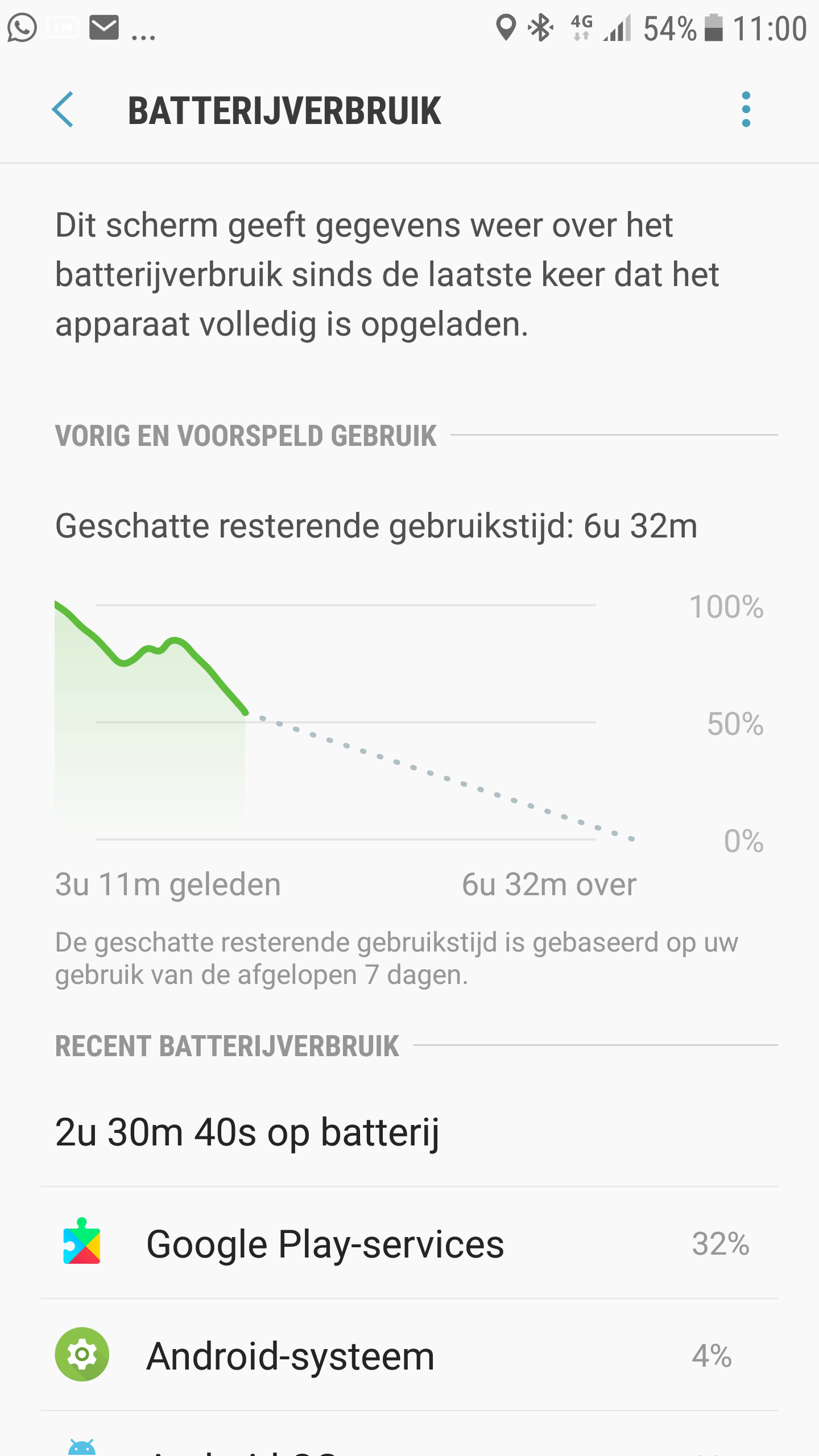Open Android-systeem battery usage

click(409, 1355)
